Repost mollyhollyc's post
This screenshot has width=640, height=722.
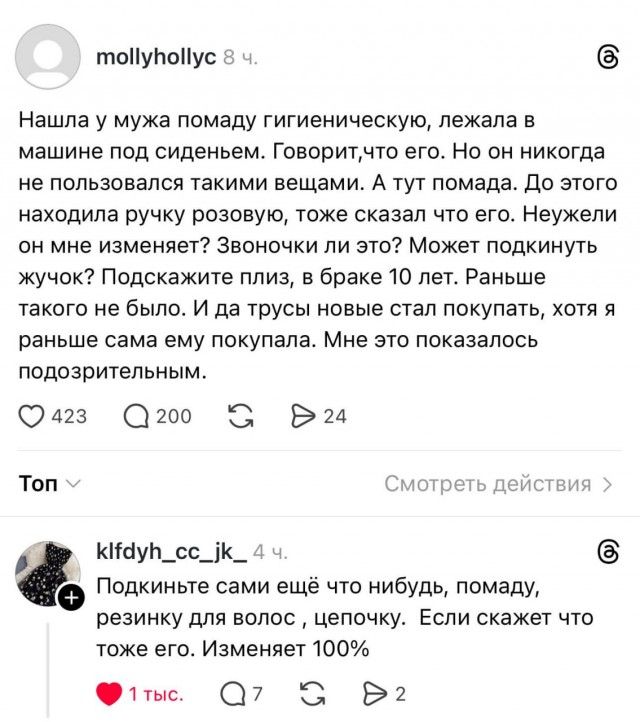[240, 416]
